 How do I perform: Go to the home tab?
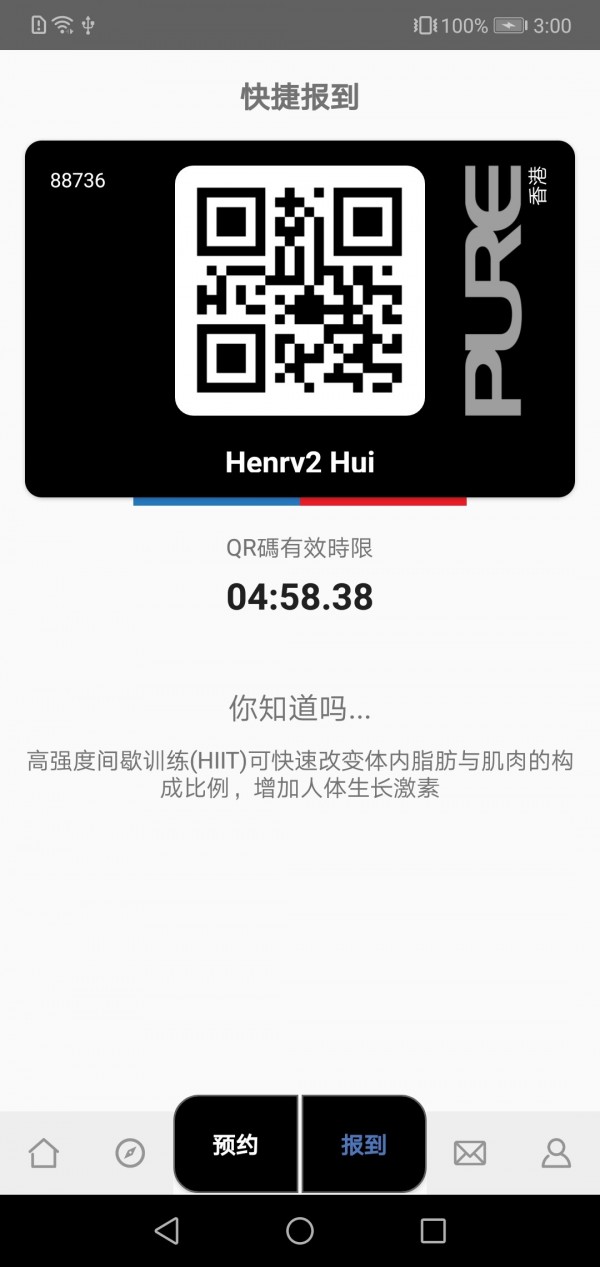pyautogui.click(x=44, y=1153)
